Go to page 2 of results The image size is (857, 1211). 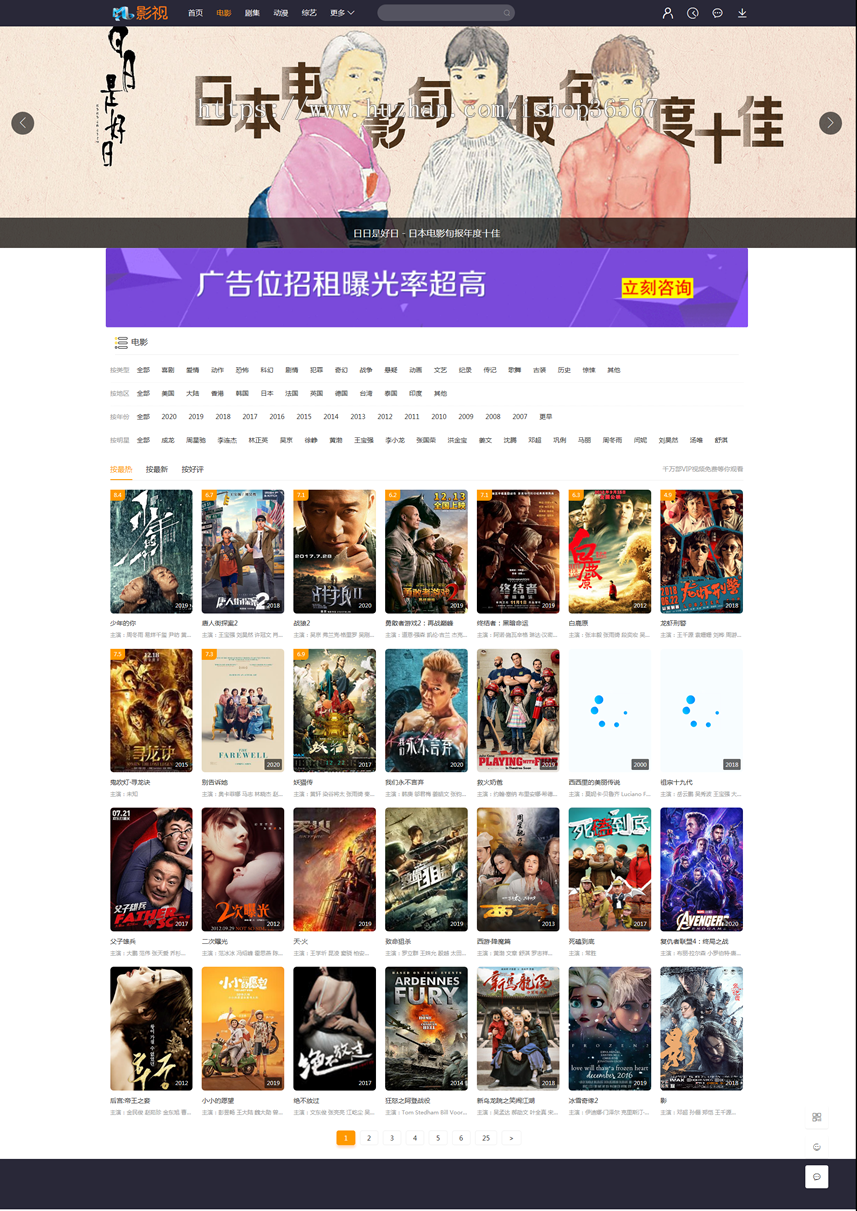click(369, 1138)
